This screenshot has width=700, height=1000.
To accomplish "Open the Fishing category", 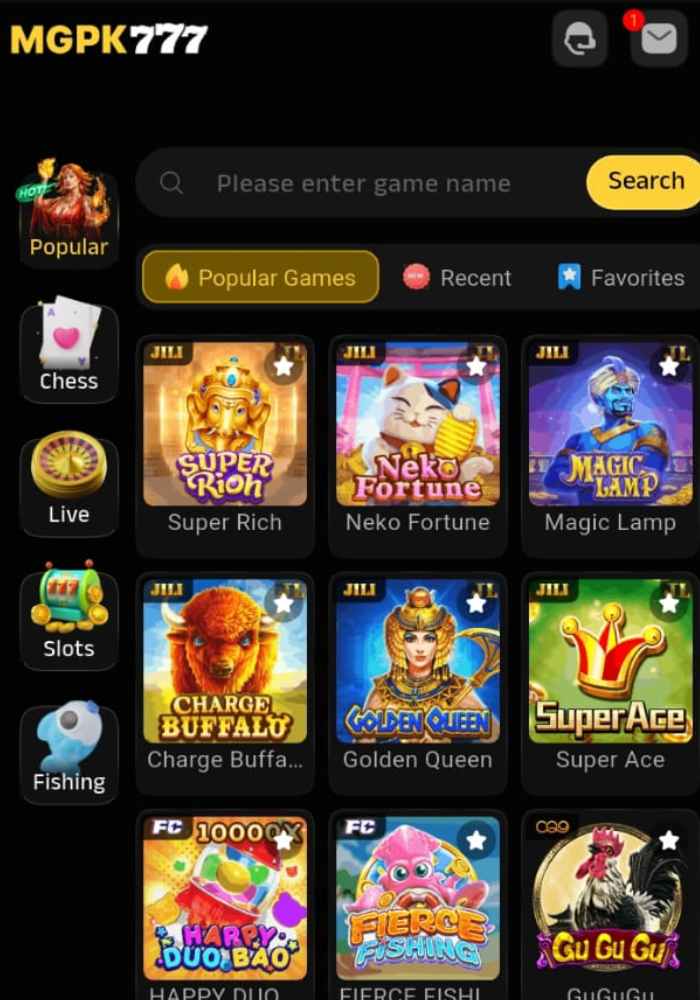I will 68,750.
